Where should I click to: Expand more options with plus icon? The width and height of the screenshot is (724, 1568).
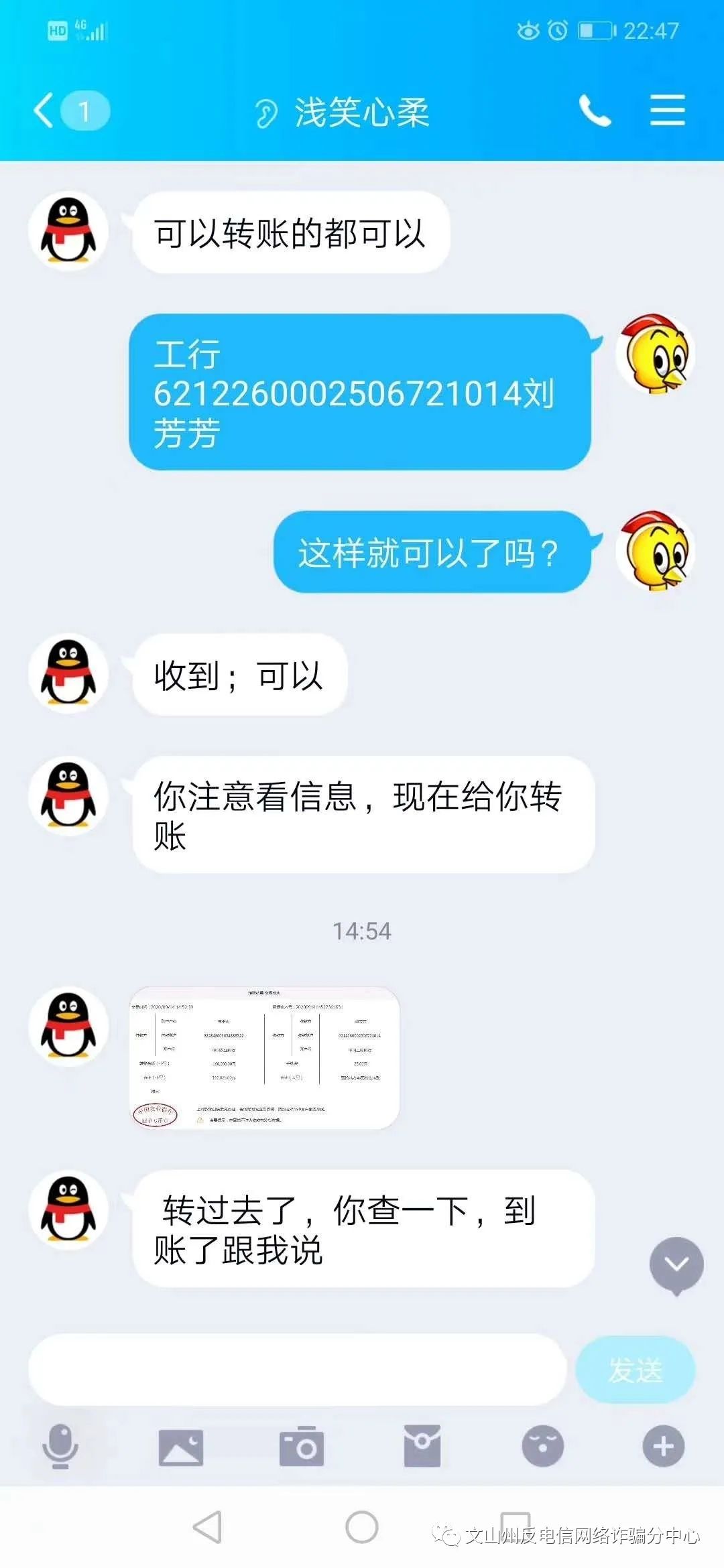663,1446
